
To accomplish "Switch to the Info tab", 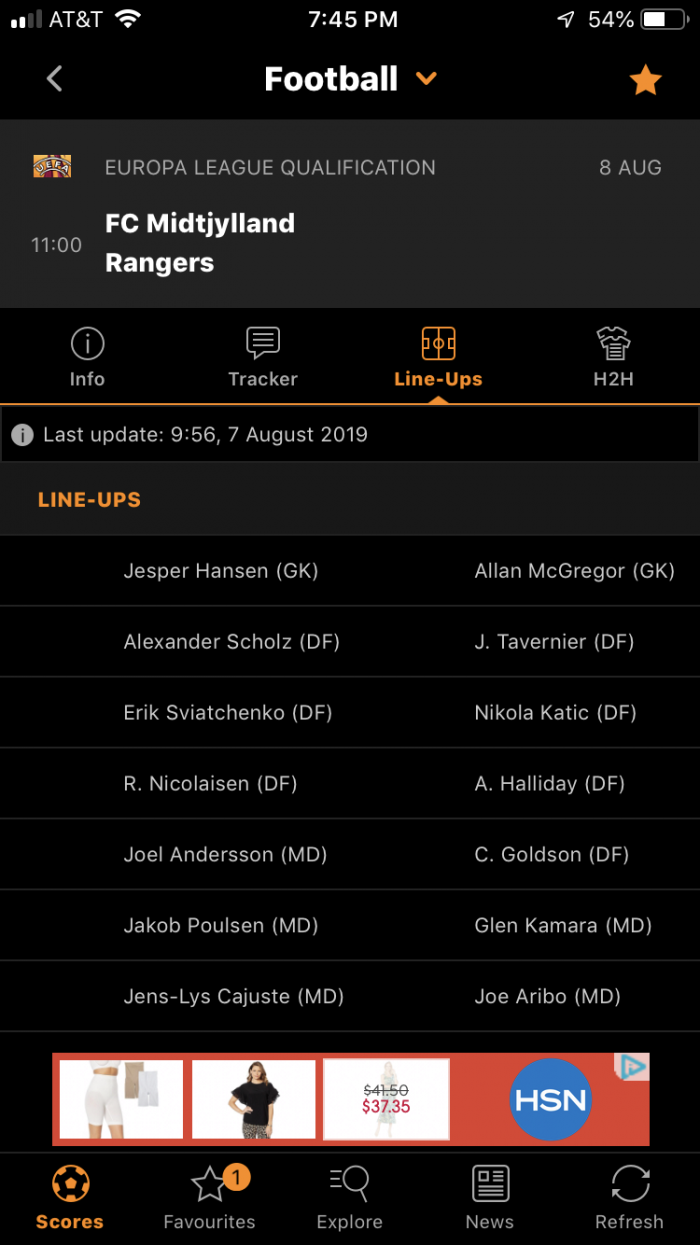I will pyautogui.click(x=87, y=358).
